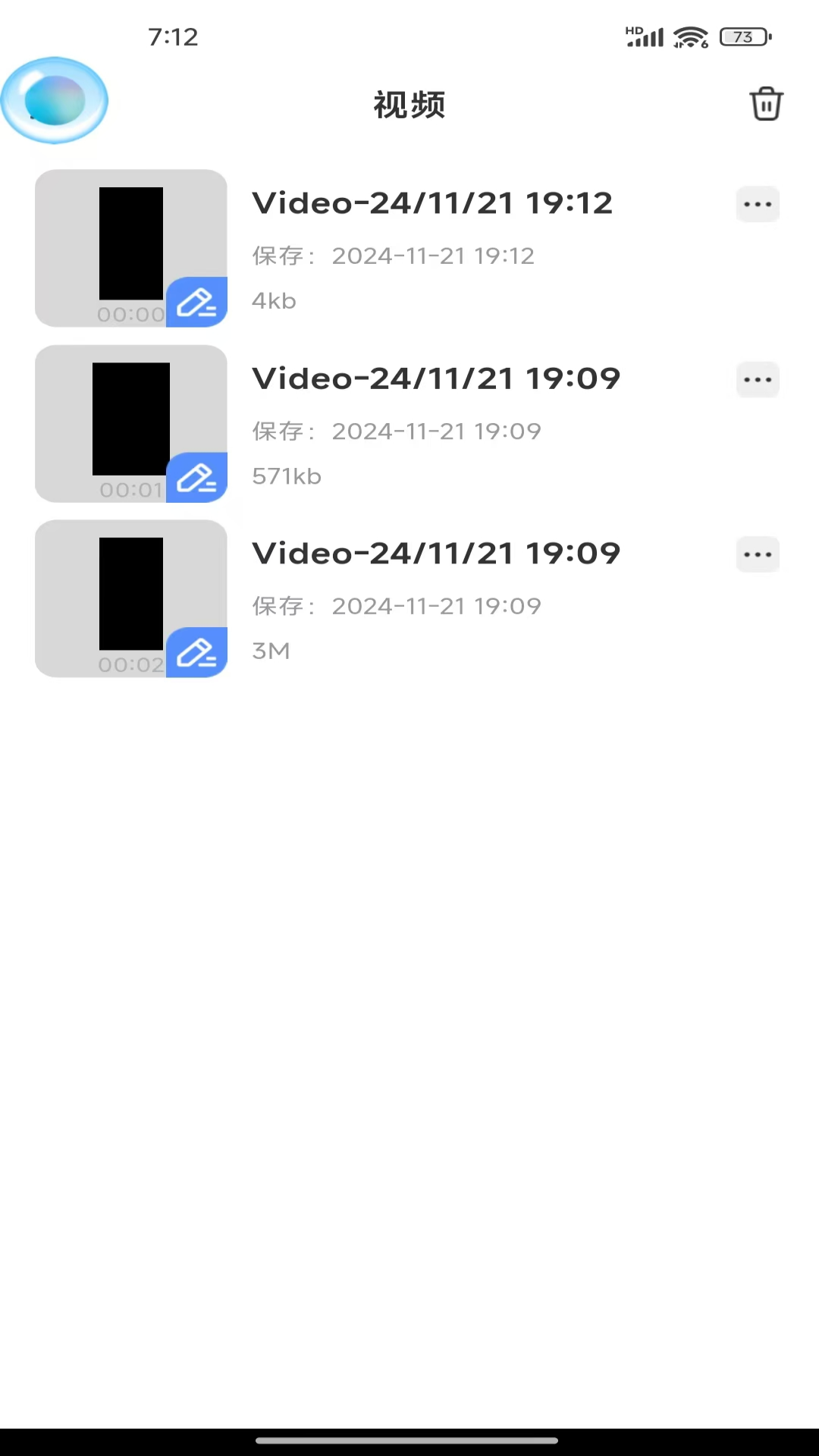Image resolution: width=819 pixels, height=1456 pixels.
Task: Play the 00:02 video thumbnail
Action: pyautogui.click(x=130, y=593)
